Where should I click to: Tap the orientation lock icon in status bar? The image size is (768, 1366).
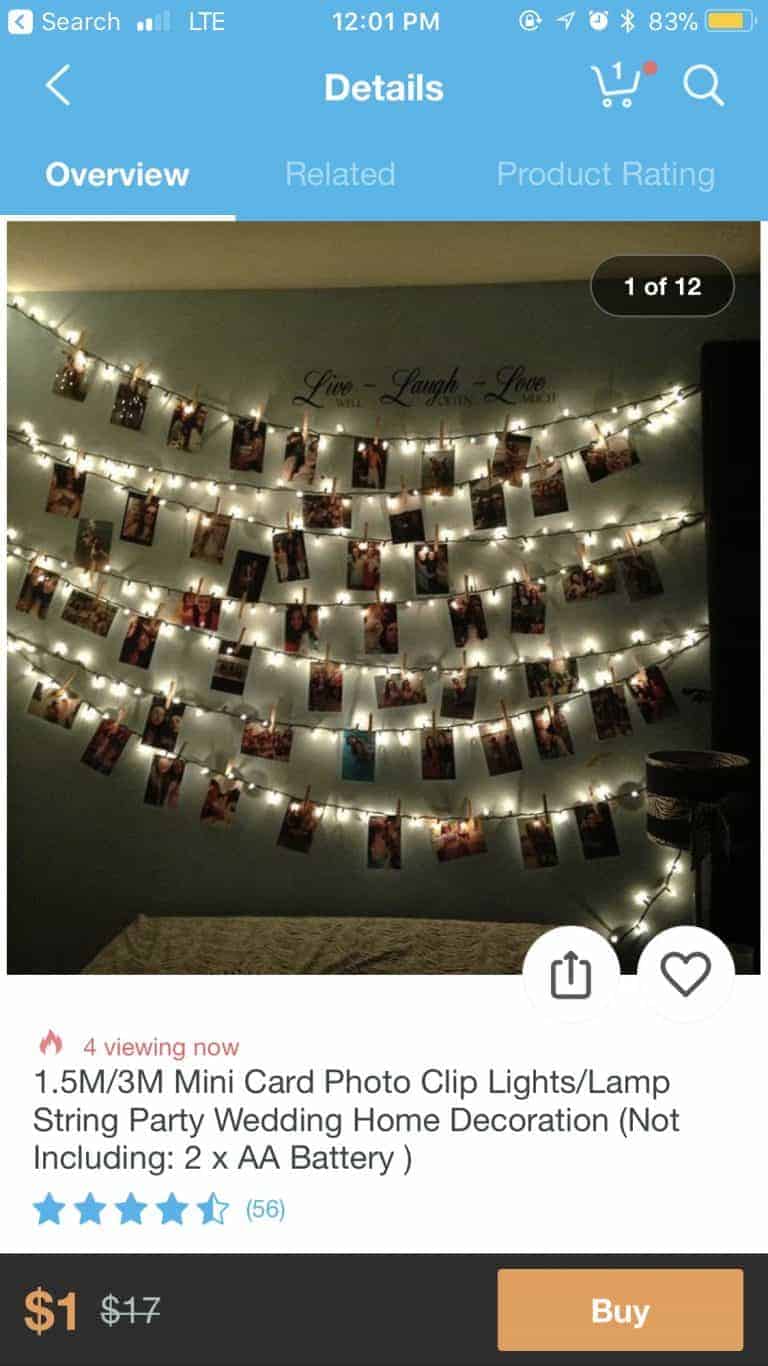[x=531, y=20]
